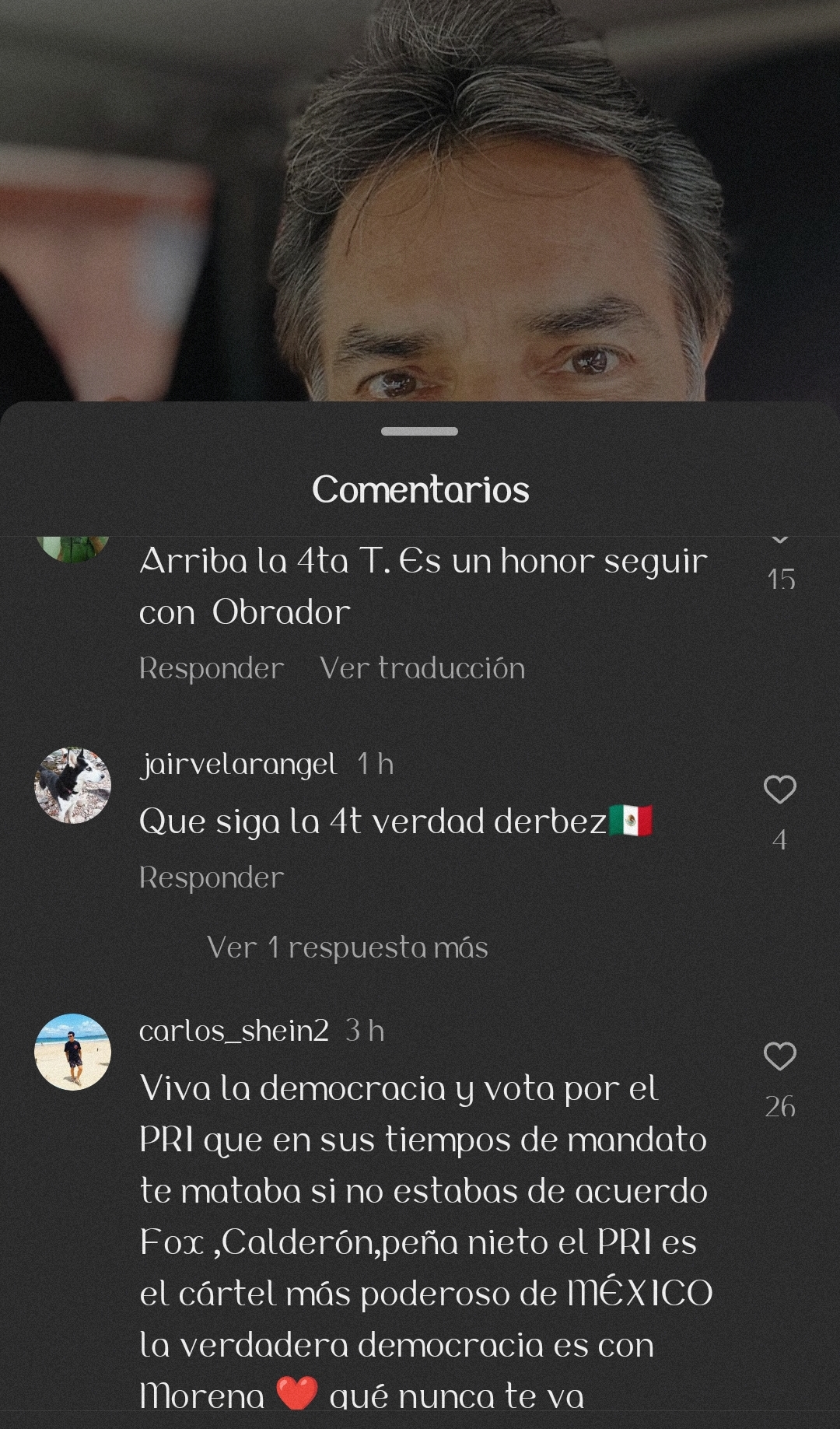Tap 'Ver traducción' under the Obrador comment

422,668
